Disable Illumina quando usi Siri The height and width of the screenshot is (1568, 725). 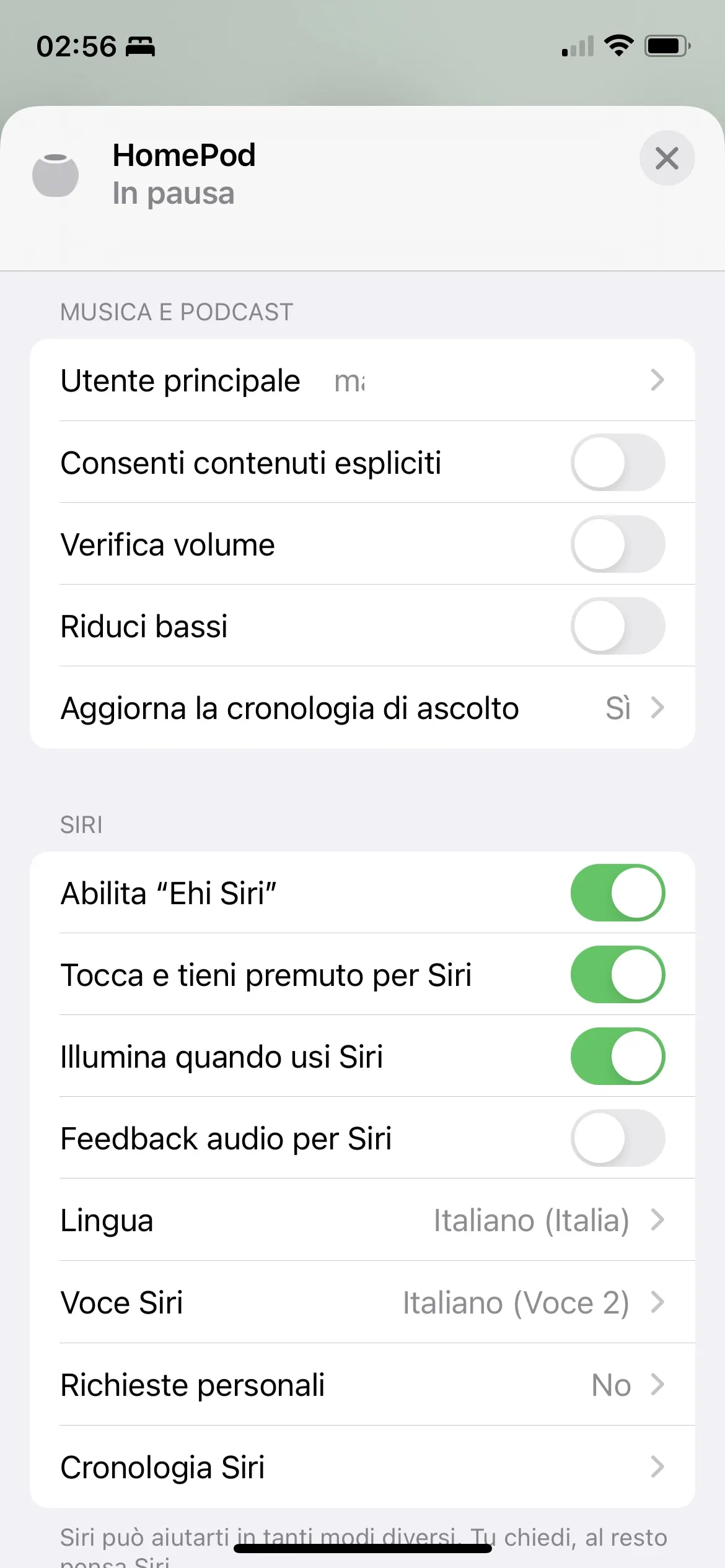click(617, 1056)
